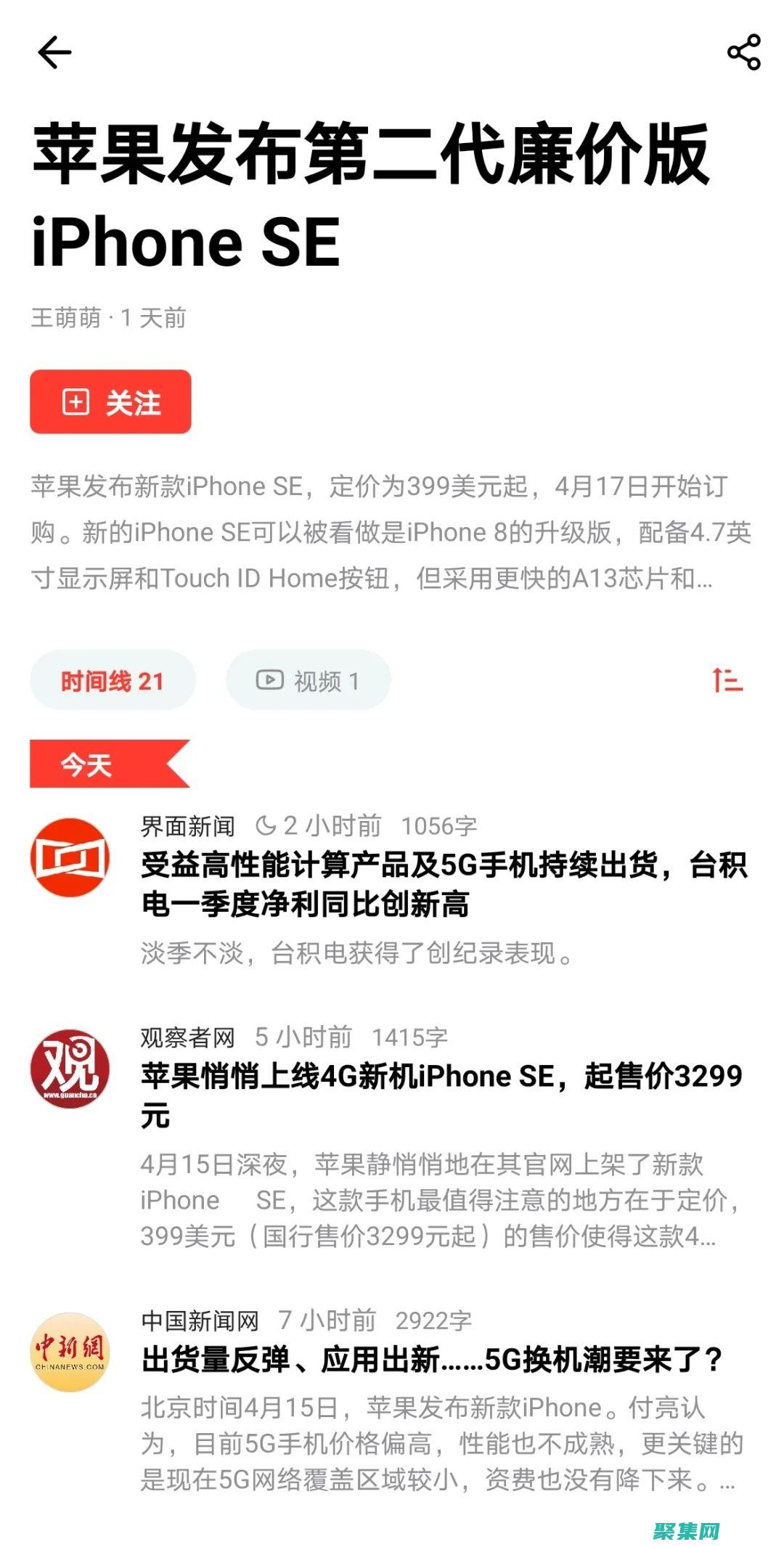784x1547 pixels.
Task: Switch to the 时间线 21 tab
Action: 112,680
